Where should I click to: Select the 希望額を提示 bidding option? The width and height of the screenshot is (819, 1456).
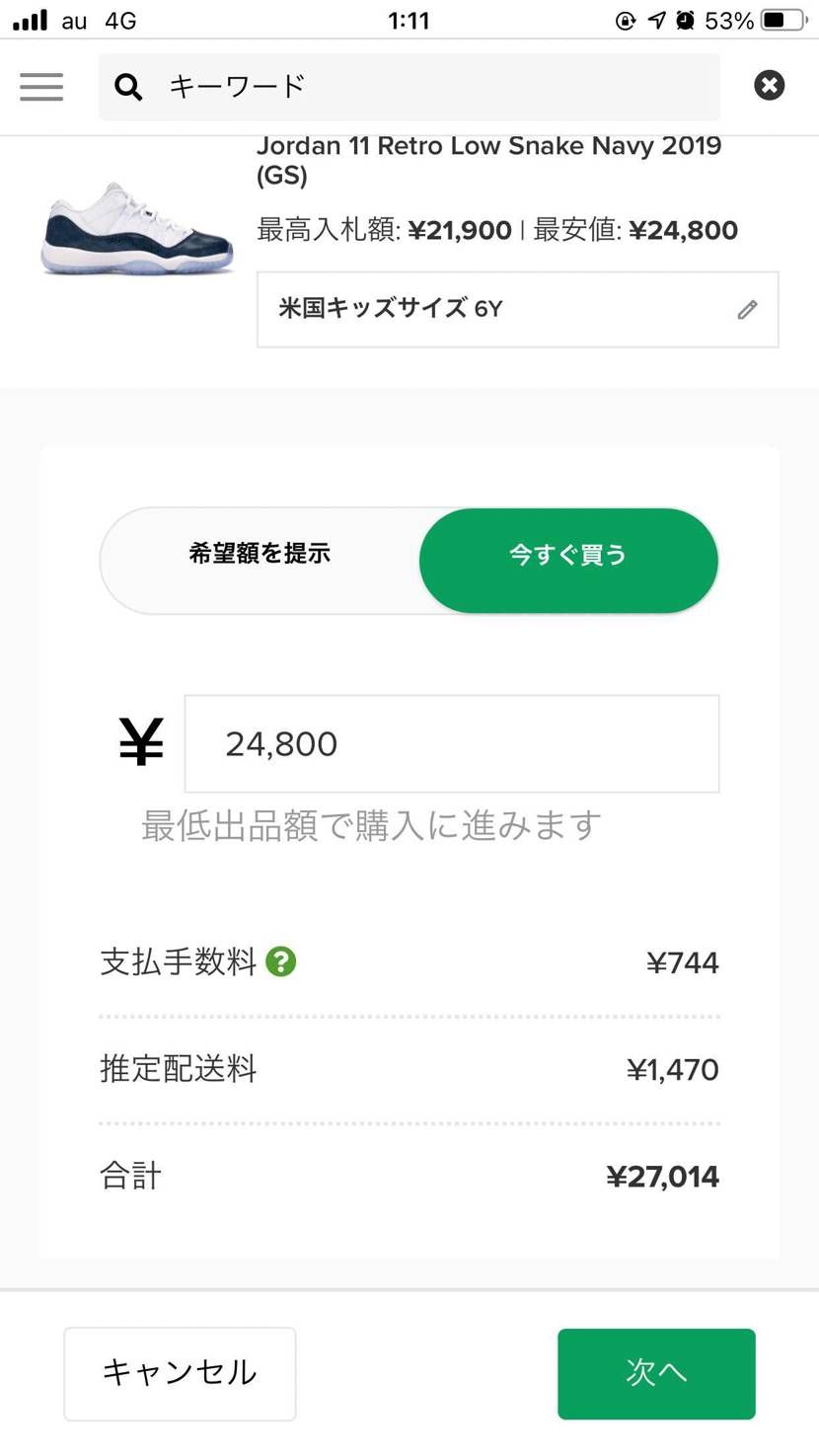click(260, 555)
